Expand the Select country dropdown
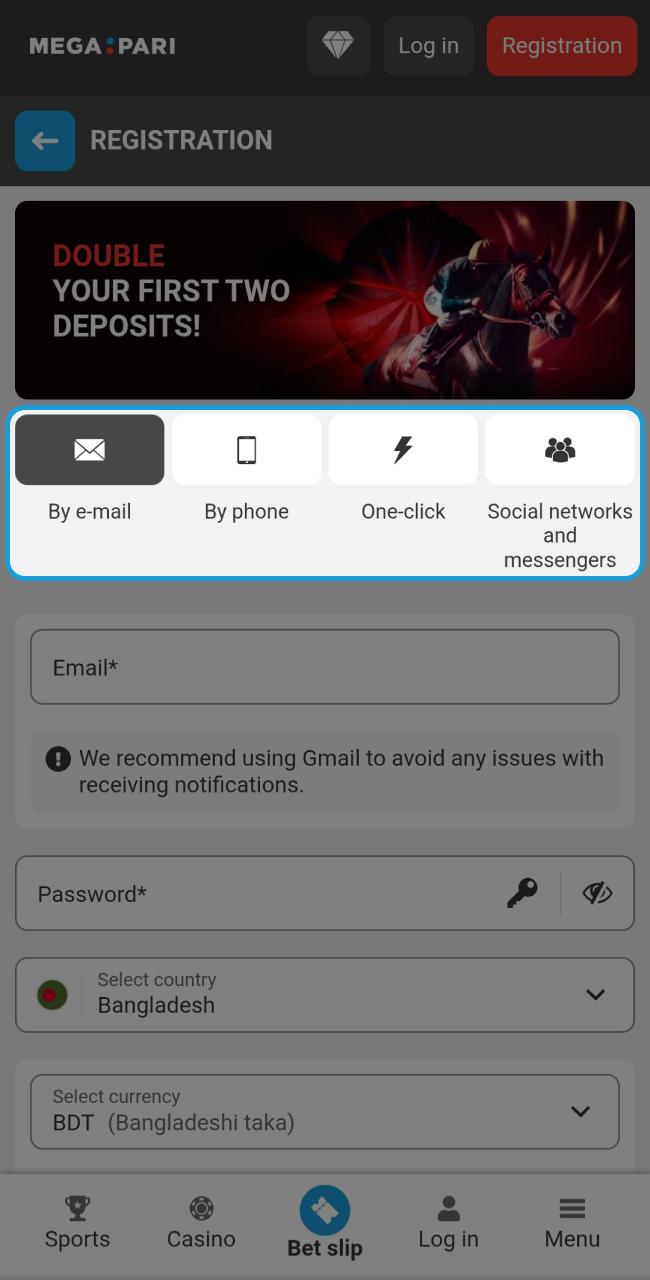 (x=325, y=994)
